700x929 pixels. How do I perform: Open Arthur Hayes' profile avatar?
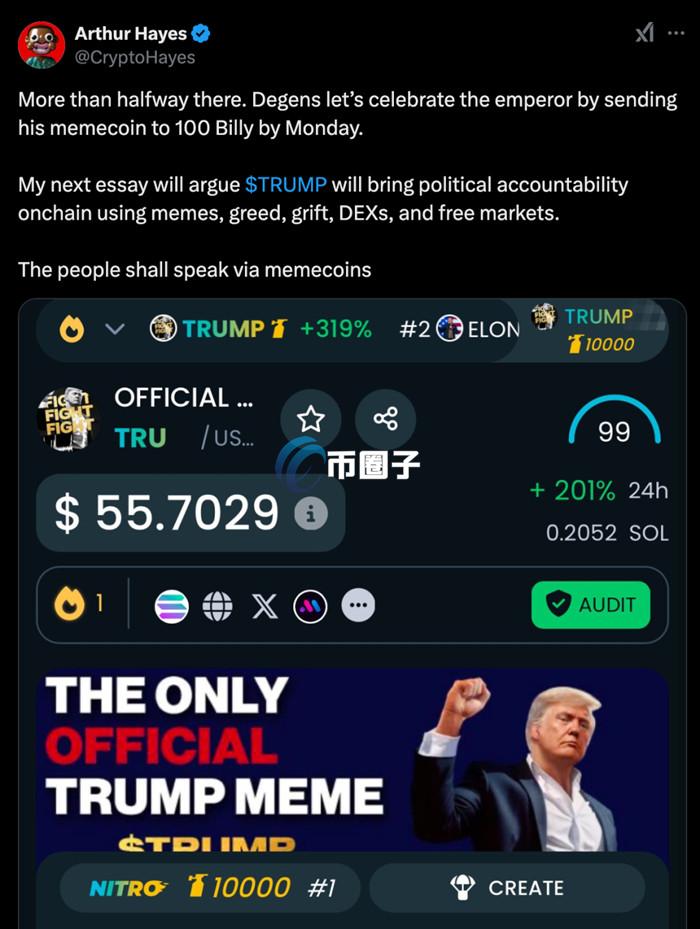[41, 45]
